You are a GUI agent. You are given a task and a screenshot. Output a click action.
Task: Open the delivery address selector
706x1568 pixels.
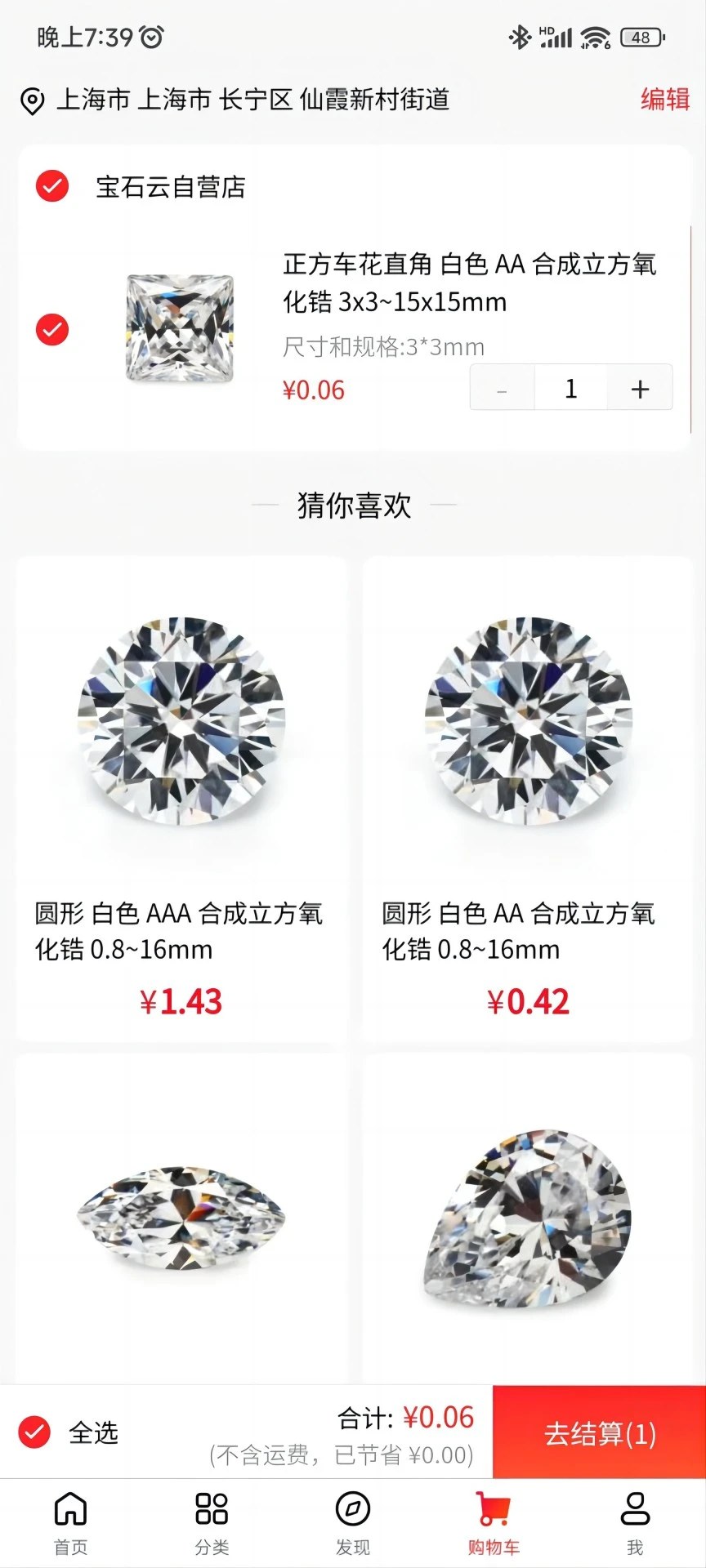click(237, 100)
